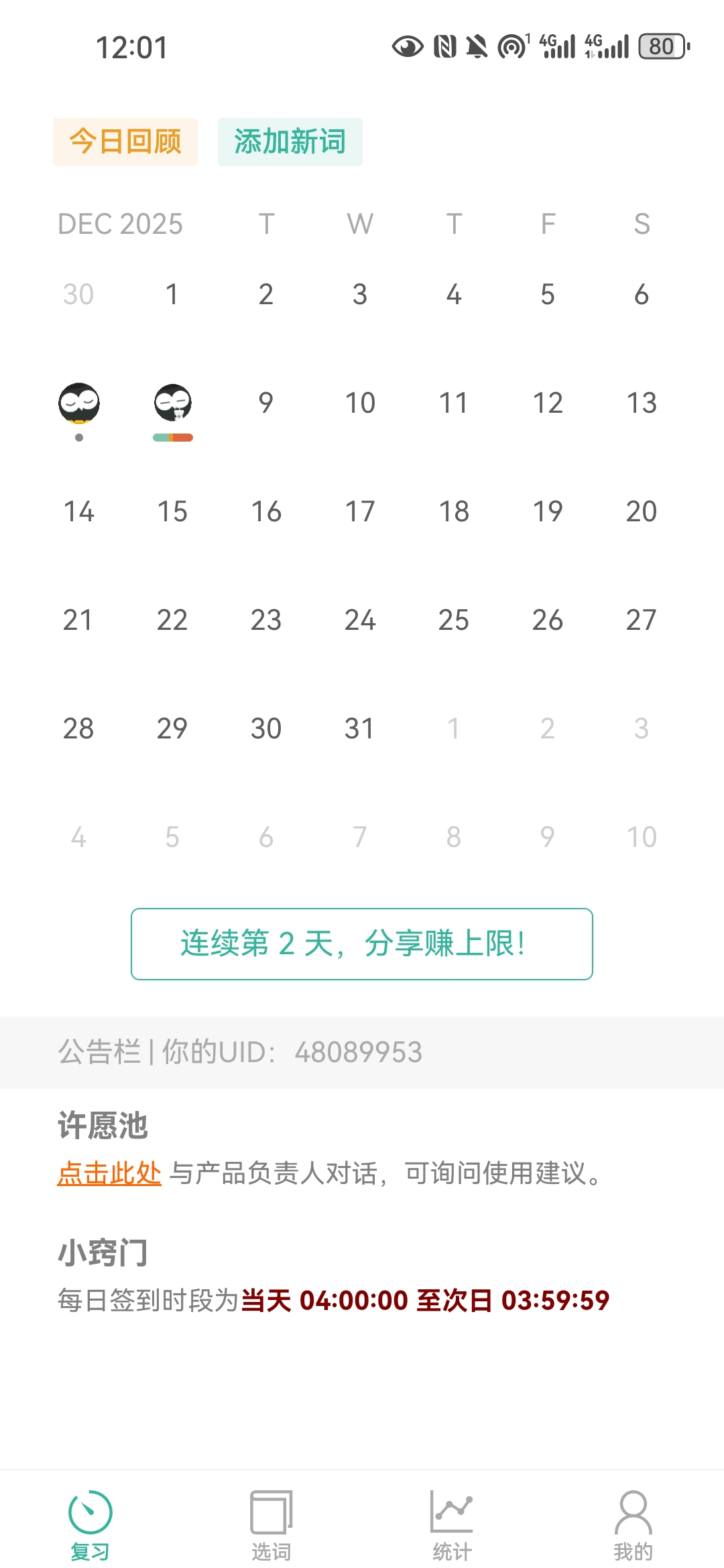Pick December 25 on the calendar

tap(454, 620)
